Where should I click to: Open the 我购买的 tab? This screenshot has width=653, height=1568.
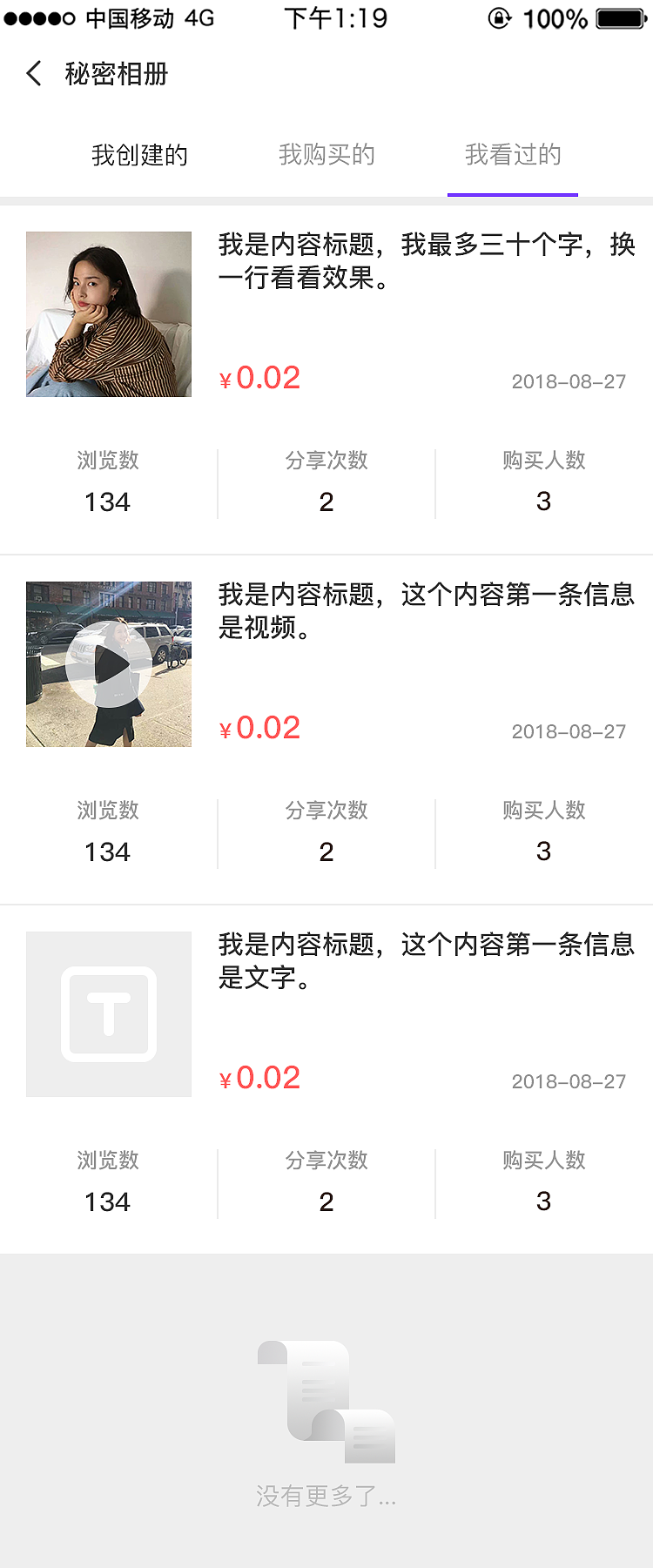tap(326, 154)
